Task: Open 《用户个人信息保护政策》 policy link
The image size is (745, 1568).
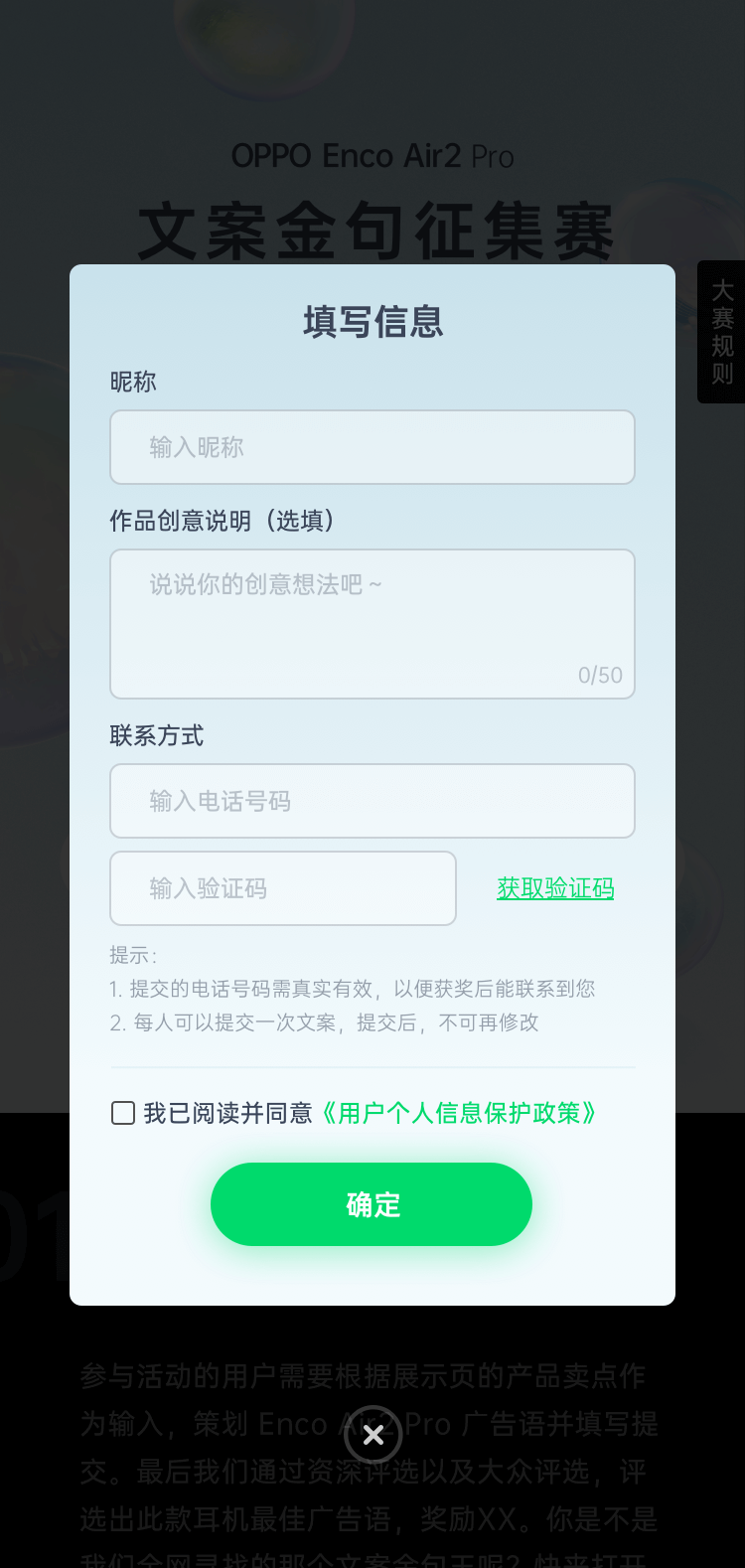Action: point(459,1113)
